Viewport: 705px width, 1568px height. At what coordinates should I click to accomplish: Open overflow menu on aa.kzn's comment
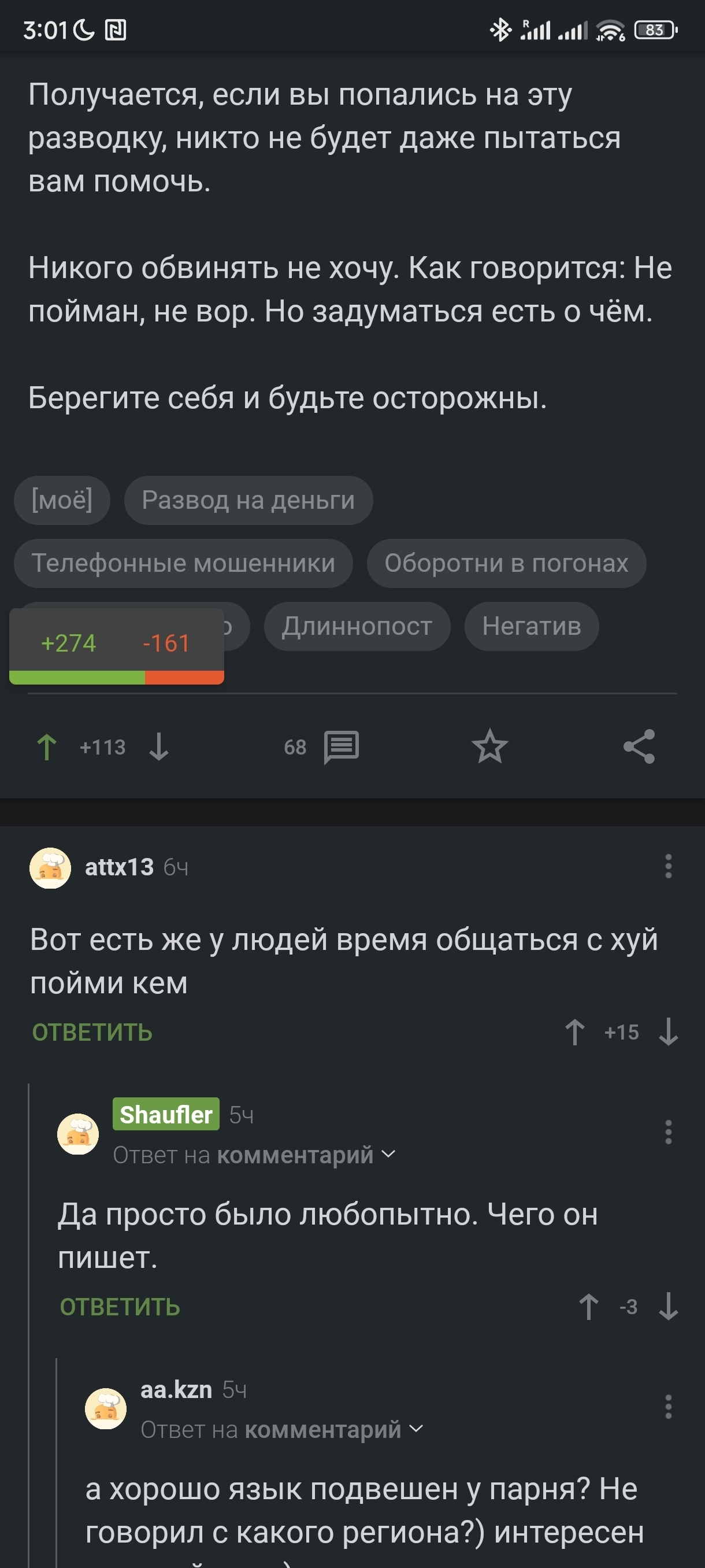pyautogui.click(x=668, y=1407)
